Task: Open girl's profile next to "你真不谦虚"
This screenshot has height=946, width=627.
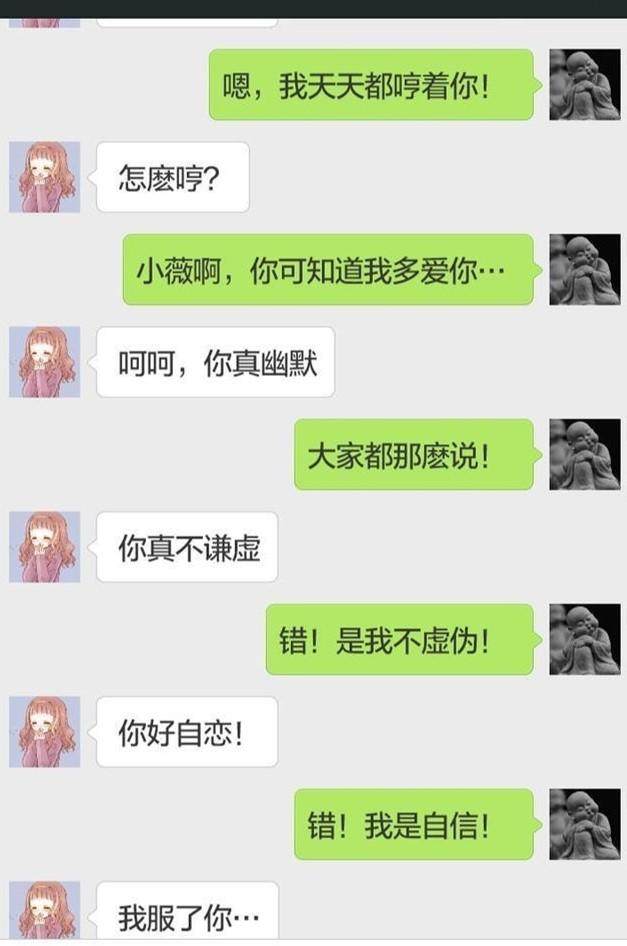Action: (44, 546)
